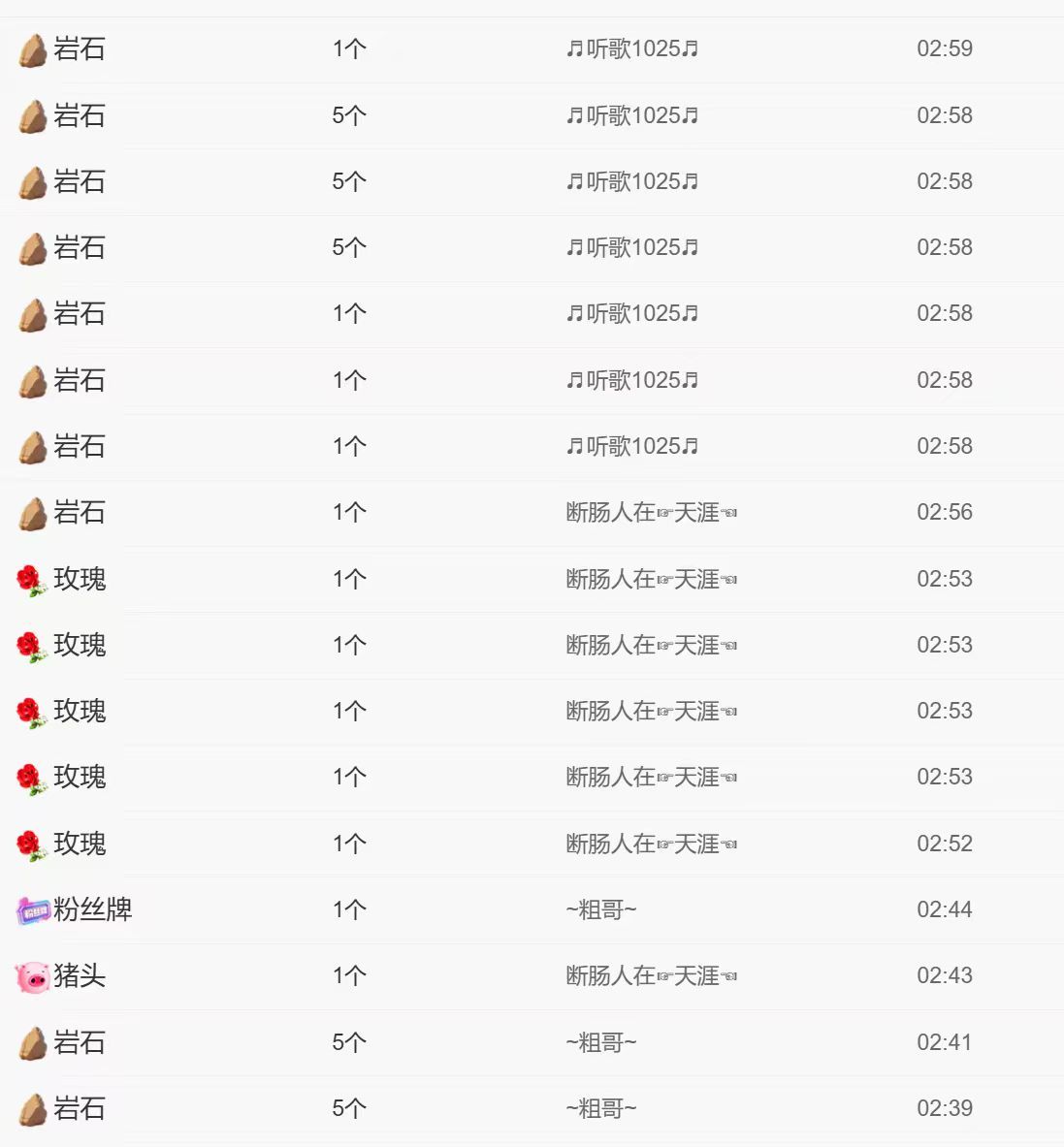
Task: Click the rose icon in the 02:52 row
Action: click(x=33, y=844)
